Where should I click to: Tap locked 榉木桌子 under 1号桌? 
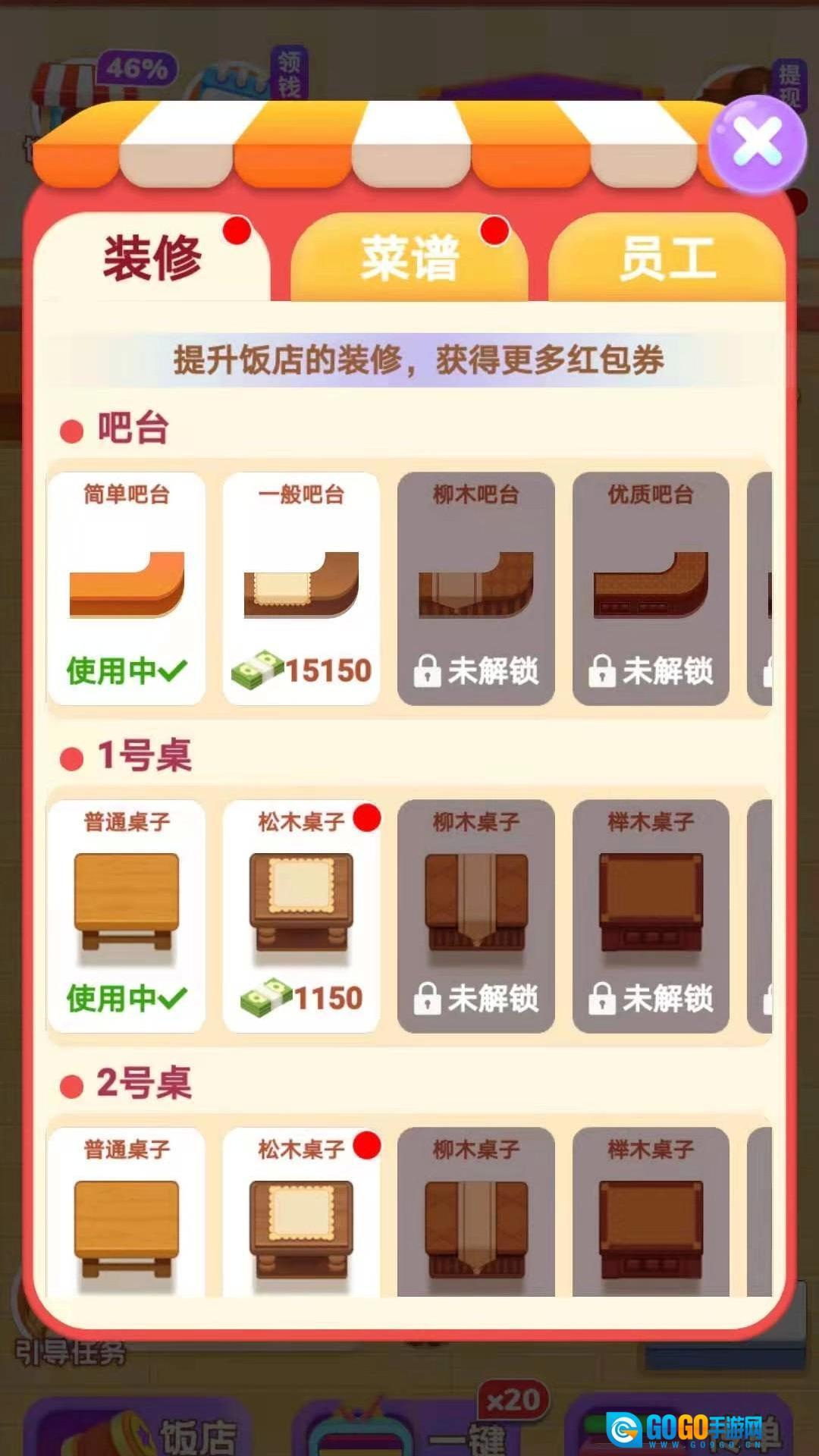point(651,916)
